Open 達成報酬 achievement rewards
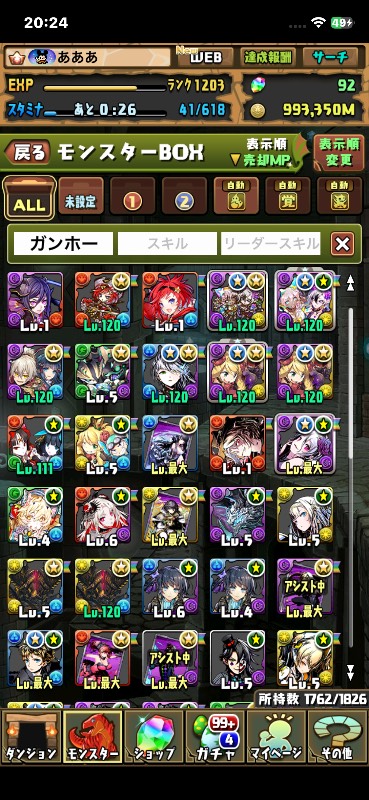Image resolution: width=369 pixels, height=800 pixels. [x=268, y=57]
